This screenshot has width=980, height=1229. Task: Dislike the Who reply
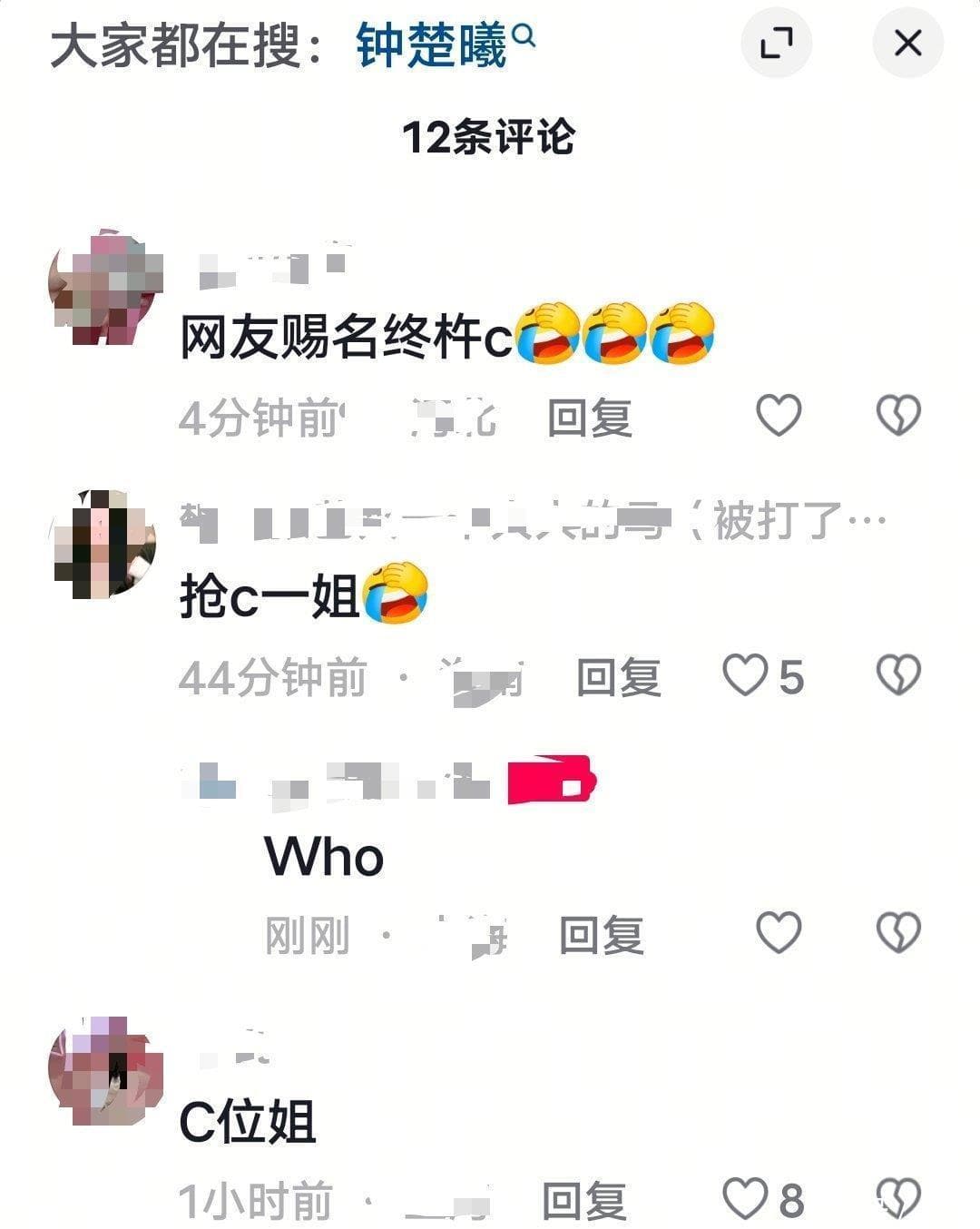898,933
